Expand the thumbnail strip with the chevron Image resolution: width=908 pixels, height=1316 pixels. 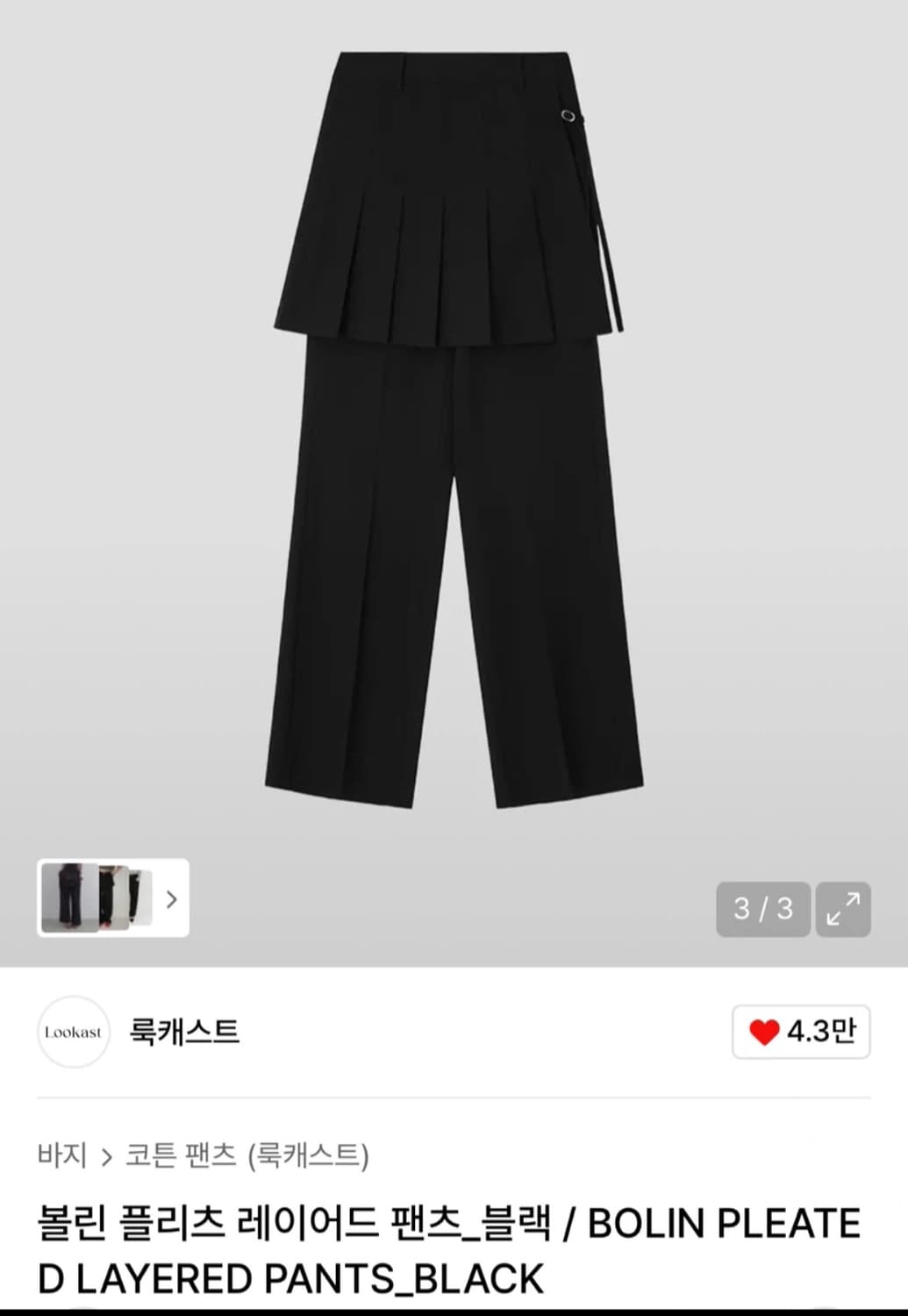click(172, 898)
